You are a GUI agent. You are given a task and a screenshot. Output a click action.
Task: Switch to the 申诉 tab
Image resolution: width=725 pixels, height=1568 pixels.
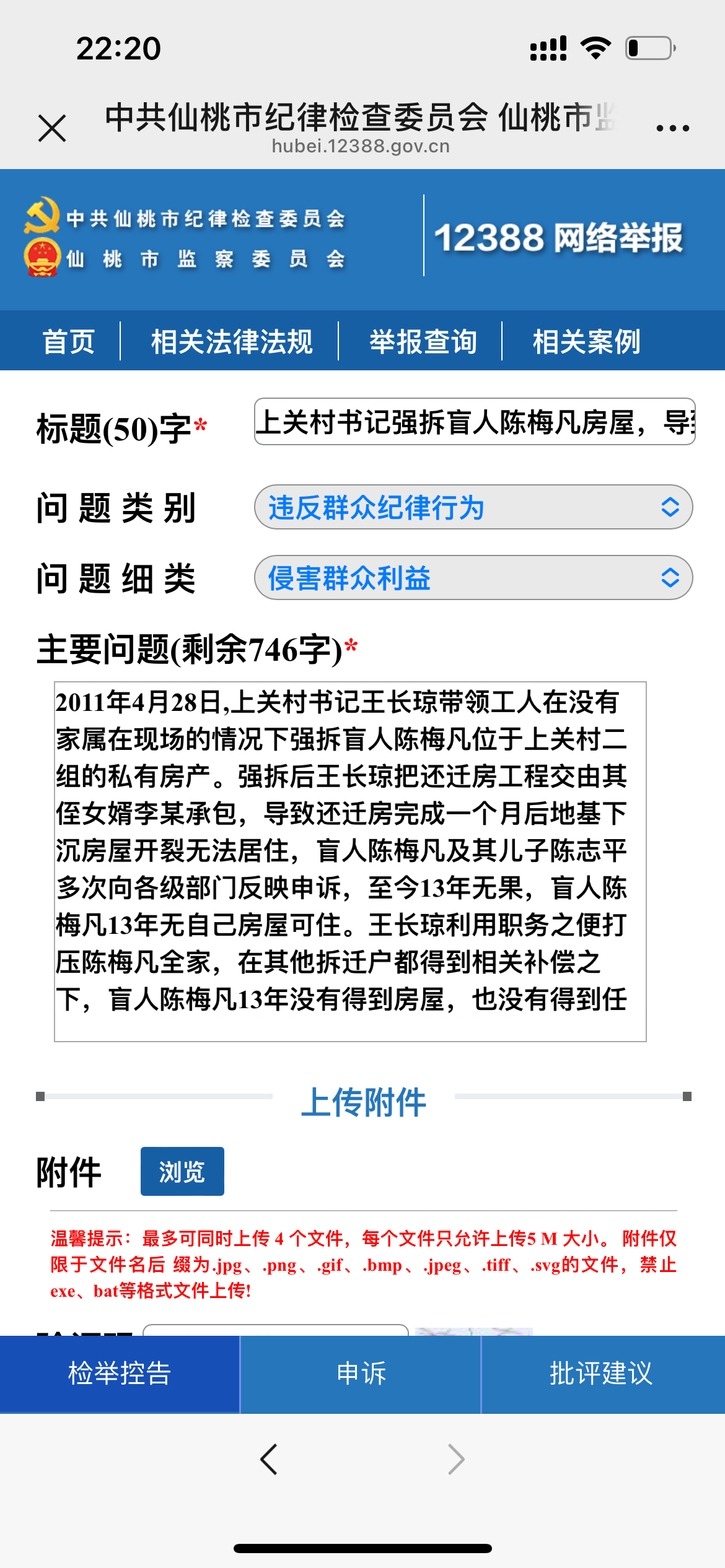click(x=361, y=1374)
